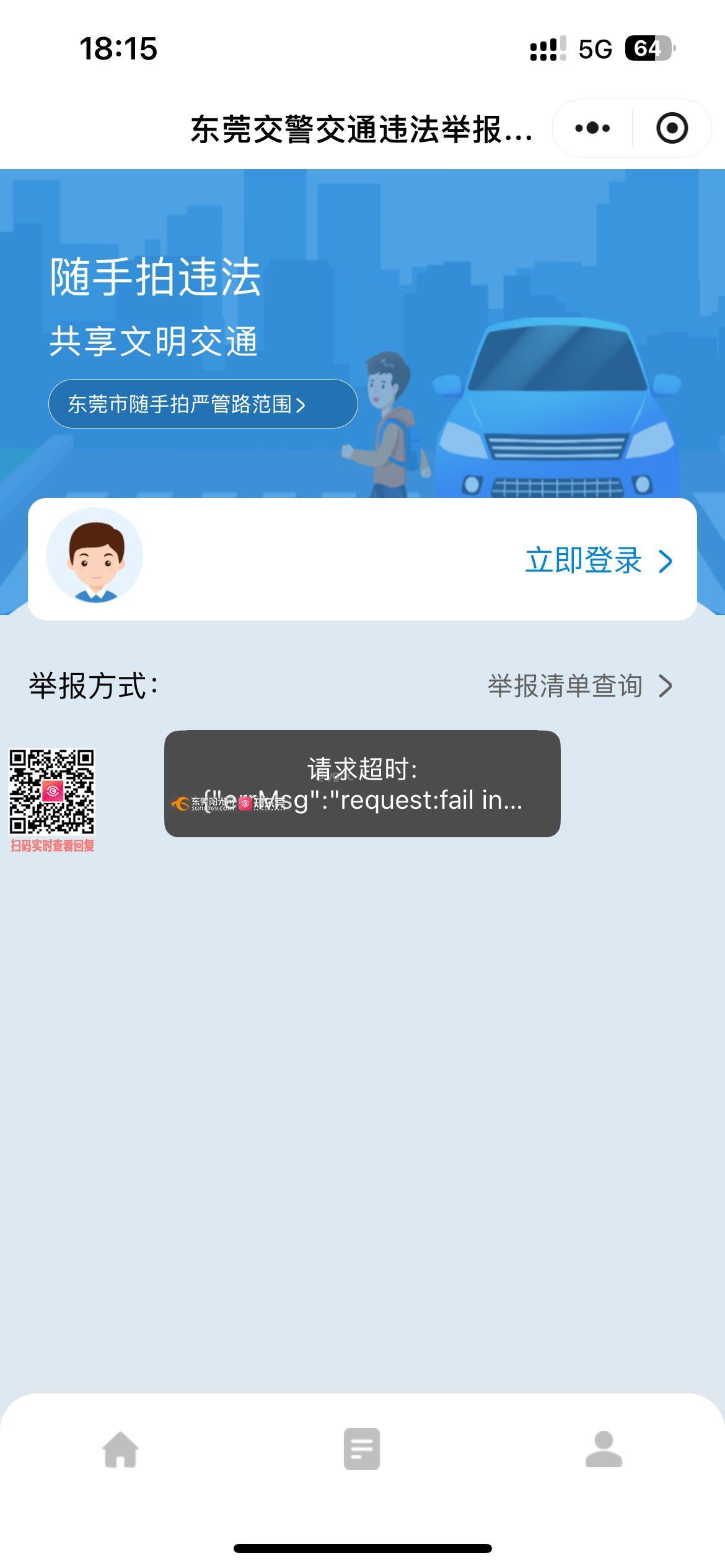This screenshot has width=725, height=1568.
Task: Tap 立即登录 to log in
Action: (x=597, y=560)
